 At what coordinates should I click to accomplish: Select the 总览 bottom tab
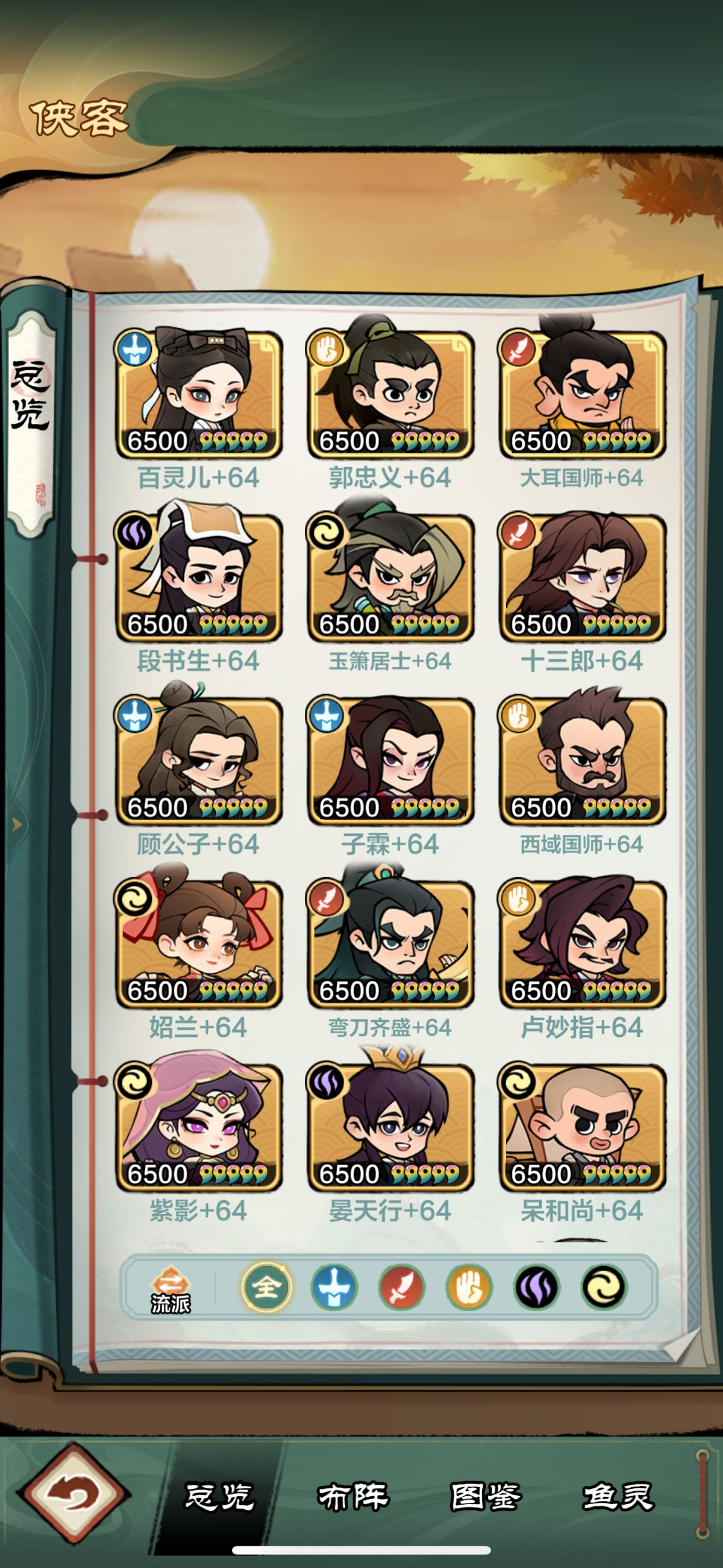tap(219, 1497)
